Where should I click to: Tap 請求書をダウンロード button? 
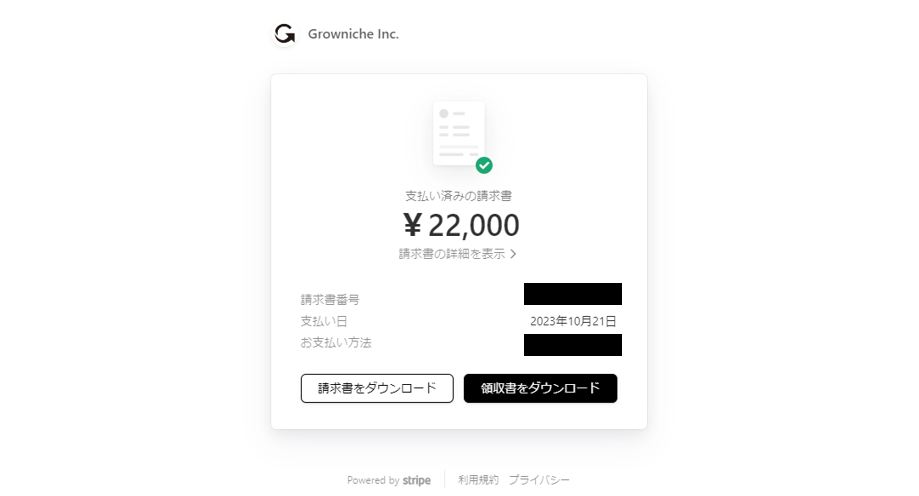377,388
